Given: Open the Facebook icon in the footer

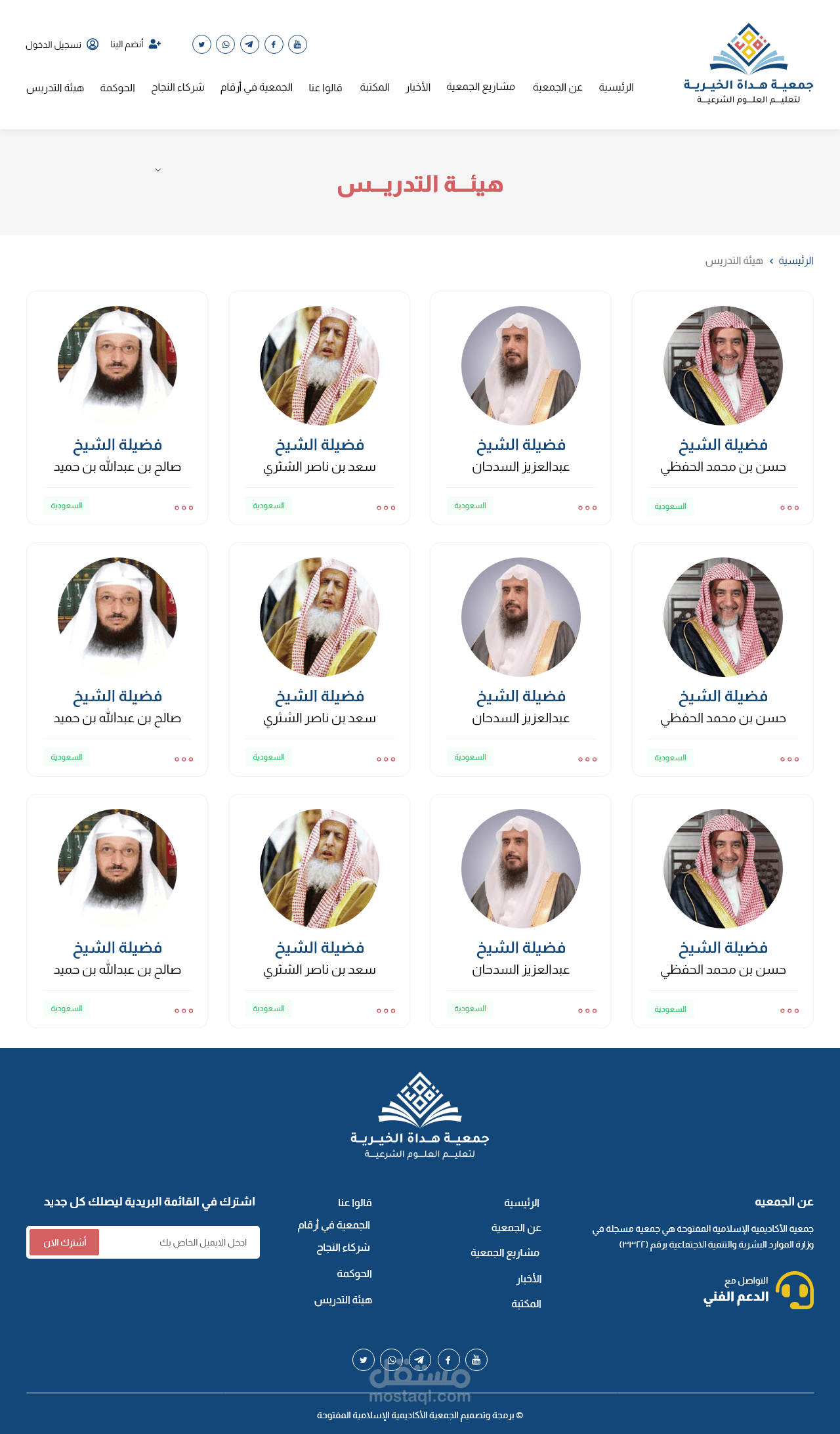Looking at the screenshot, I should pyautogui.click(x=448, y=1360).
